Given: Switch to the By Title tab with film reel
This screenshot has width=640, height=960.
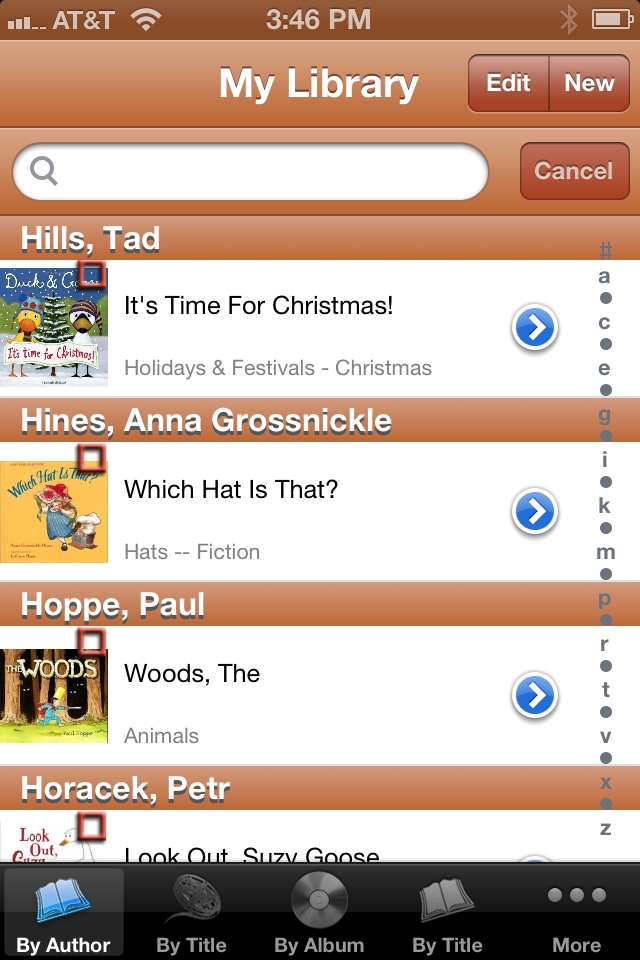Looking at the screenshot, I should 192,912.
